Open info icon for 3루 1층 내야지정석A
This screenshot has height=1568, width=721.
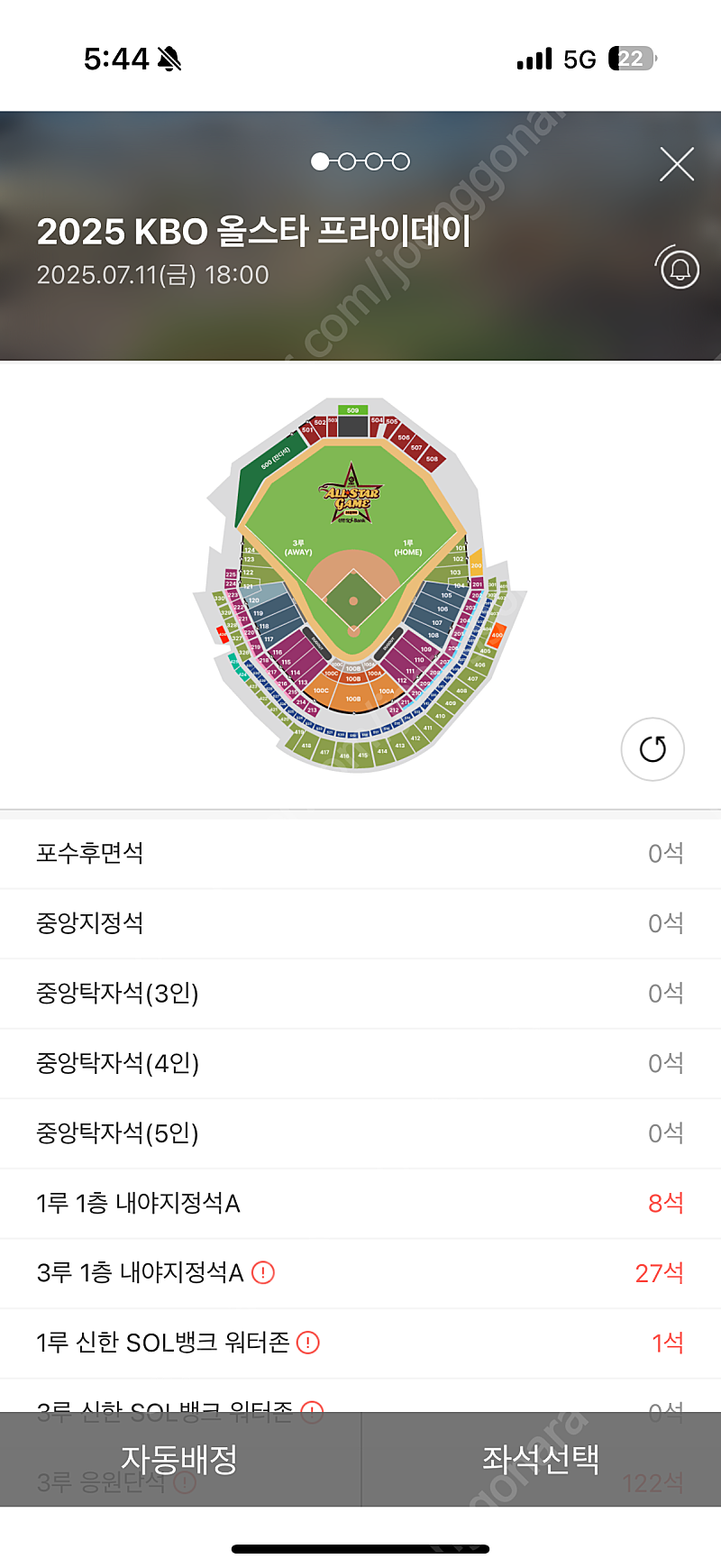coord(262,1272)
